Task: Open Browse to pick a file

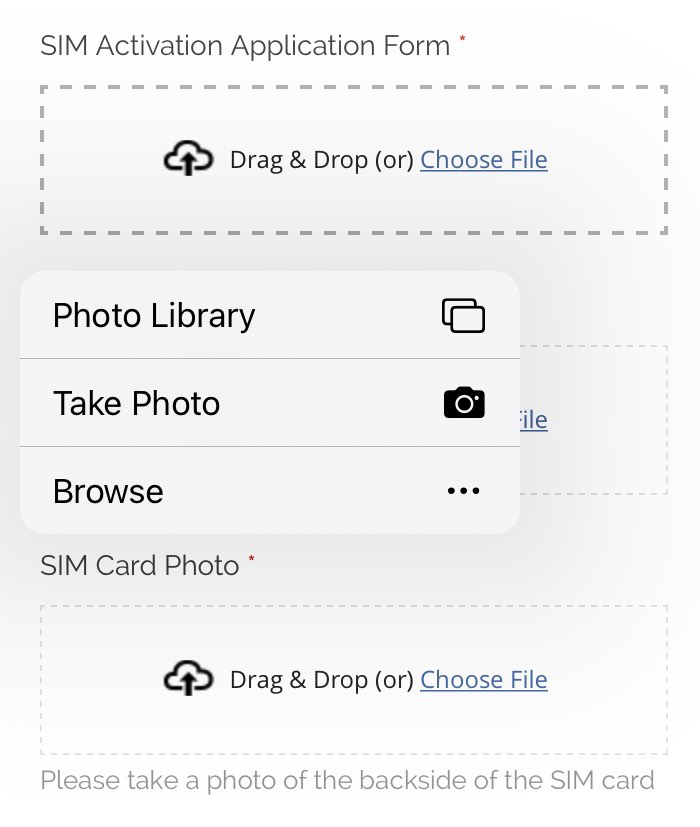Action: (x=268, y=491)
